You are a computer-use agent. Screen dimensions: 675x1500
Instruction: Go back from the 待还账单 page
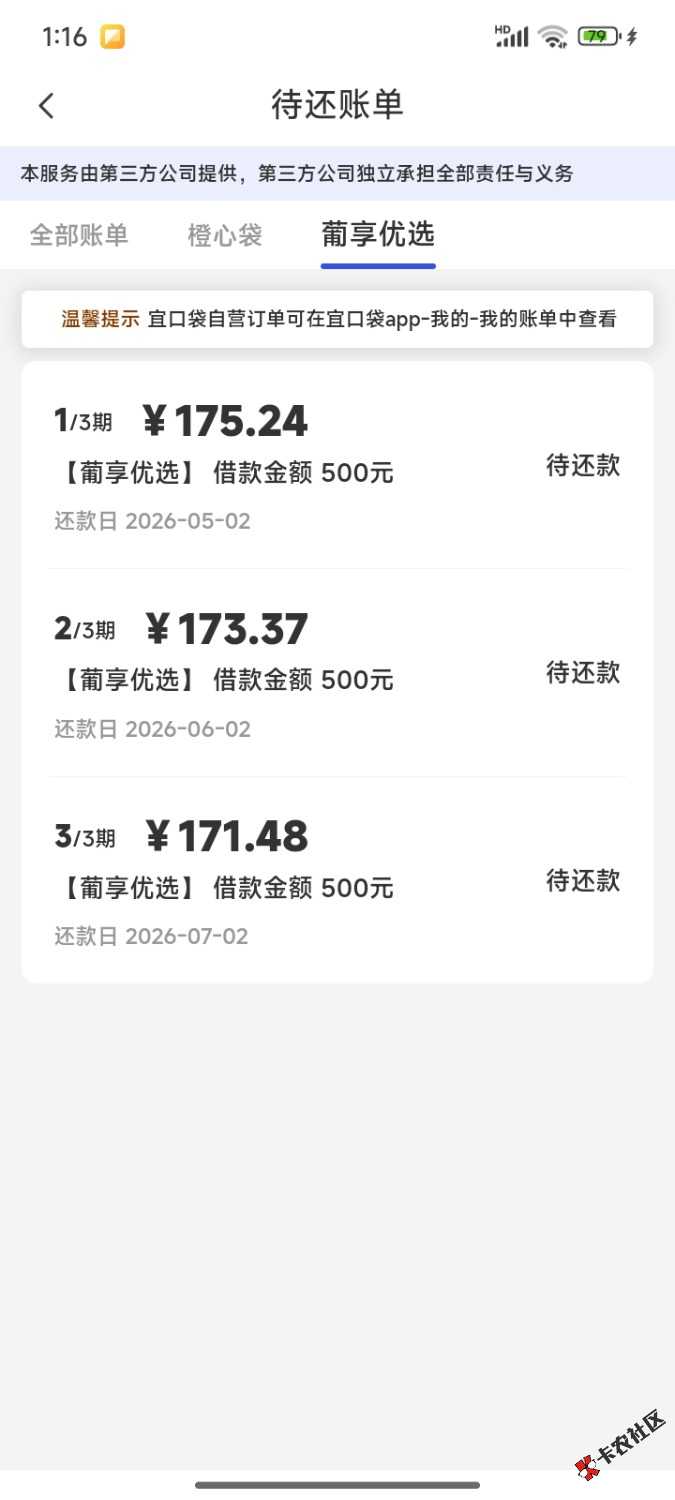(x=46, y=105)
